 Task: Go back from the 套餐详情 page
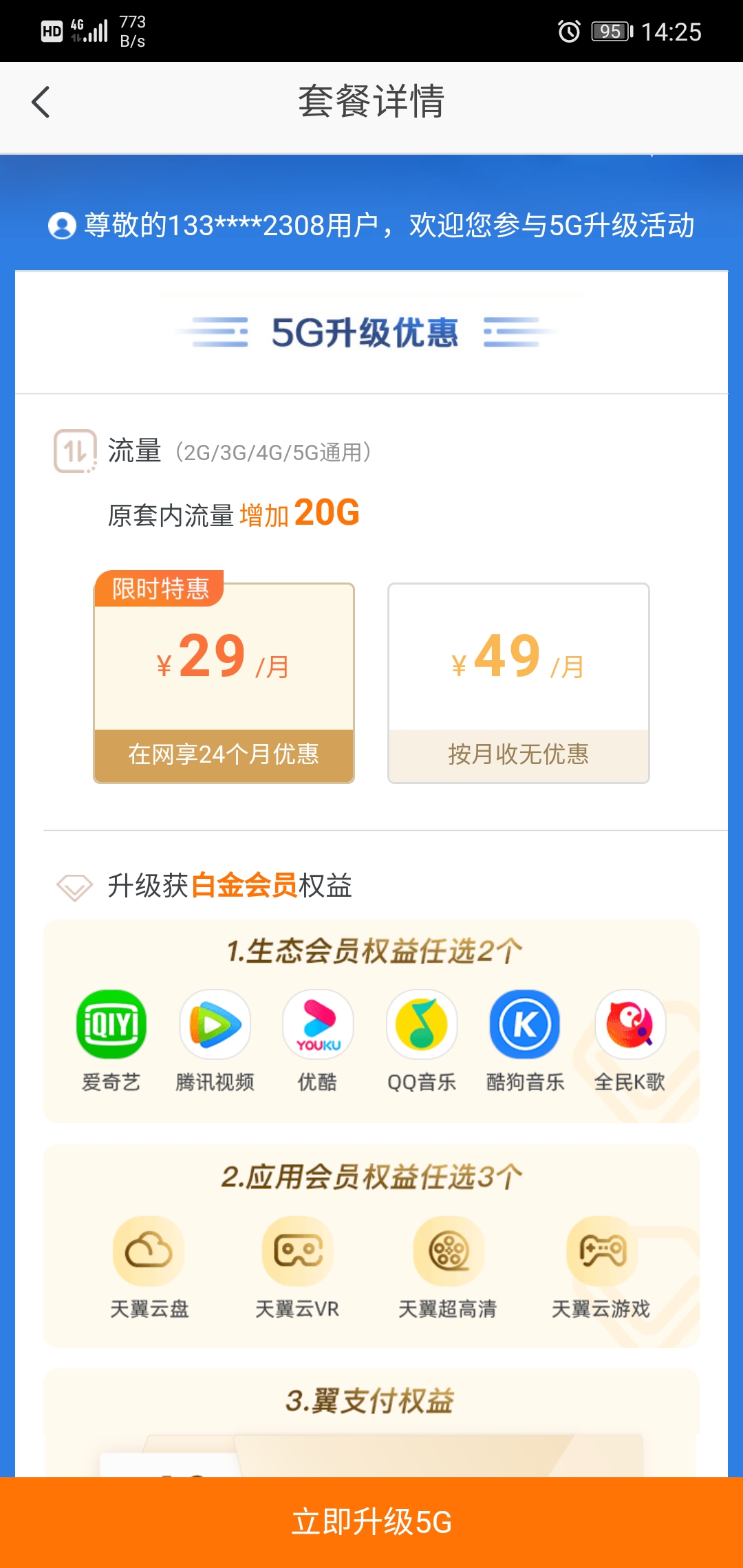pyautogui.click(x=41, y=102)
